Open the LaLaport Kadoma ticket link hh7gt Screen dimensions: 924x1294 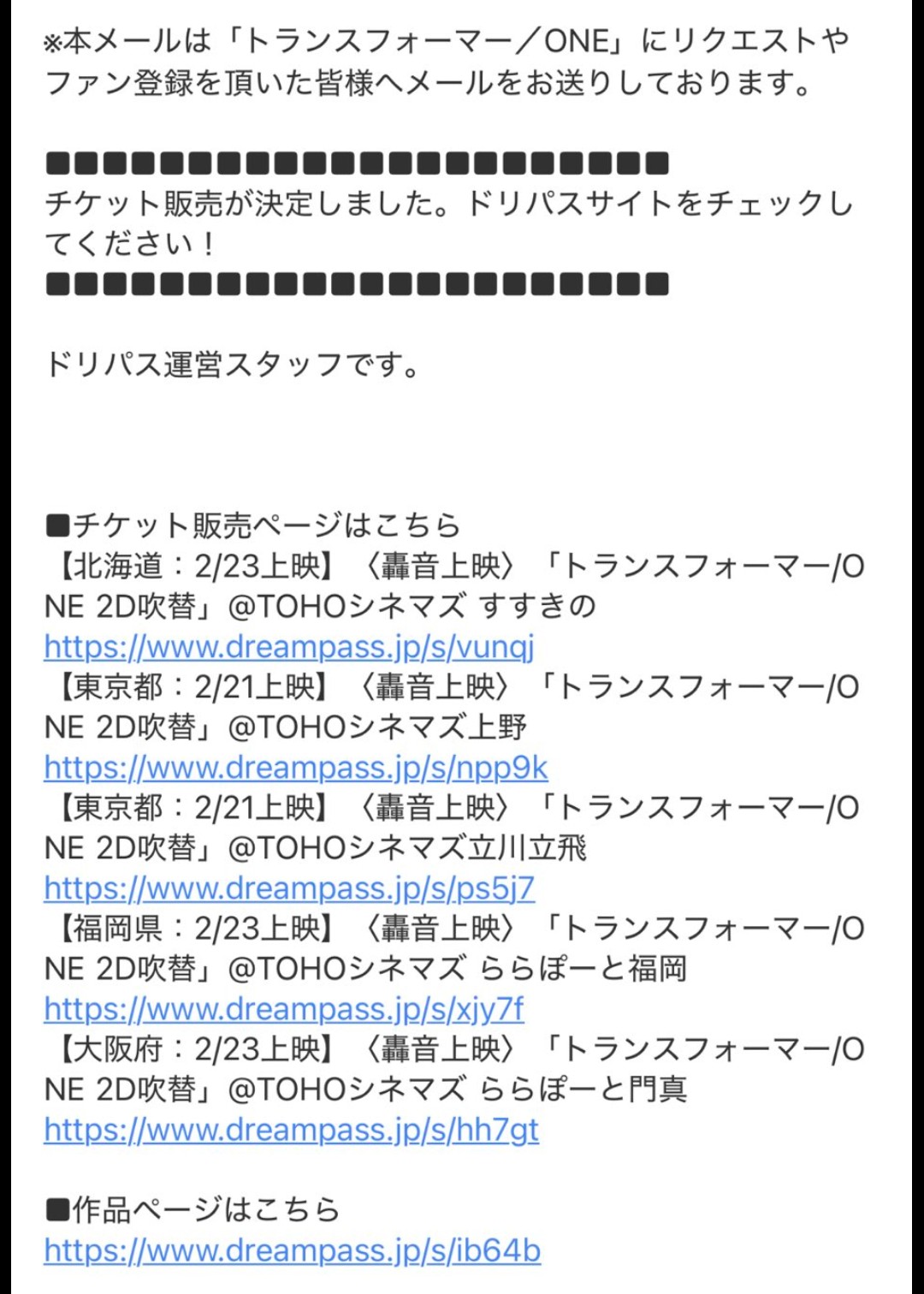click(x=291, y=1130)
